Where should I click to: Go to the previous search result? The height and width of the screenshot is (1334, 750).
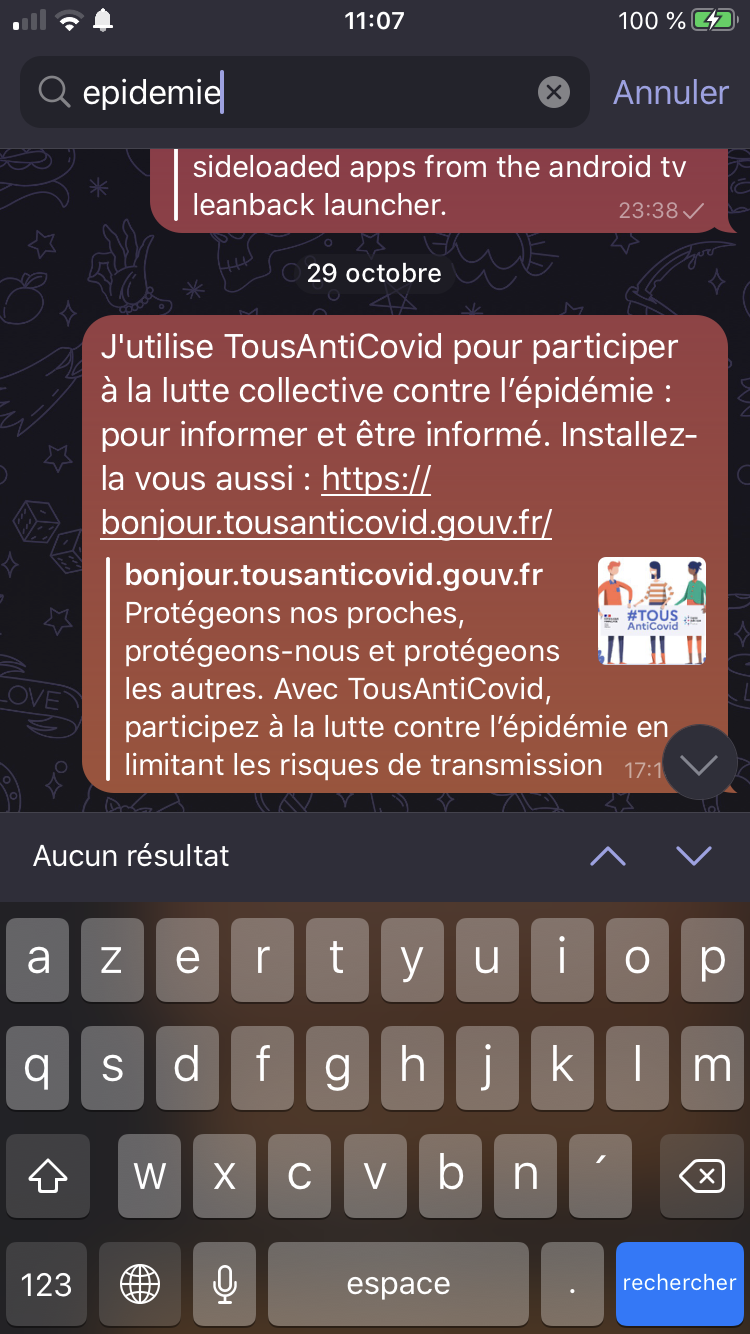[x=608, y=856]
